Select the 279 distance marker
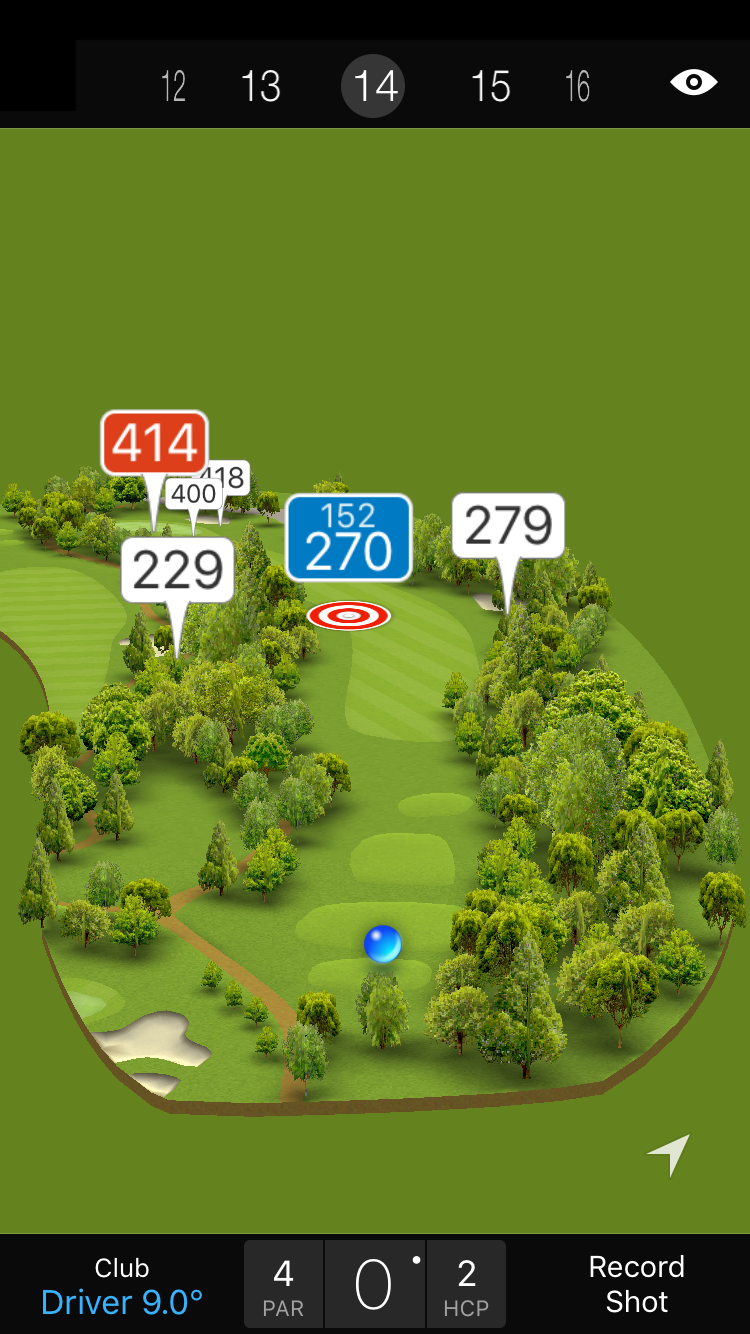This screenshot has height=1334, width=750. point(508,525)
